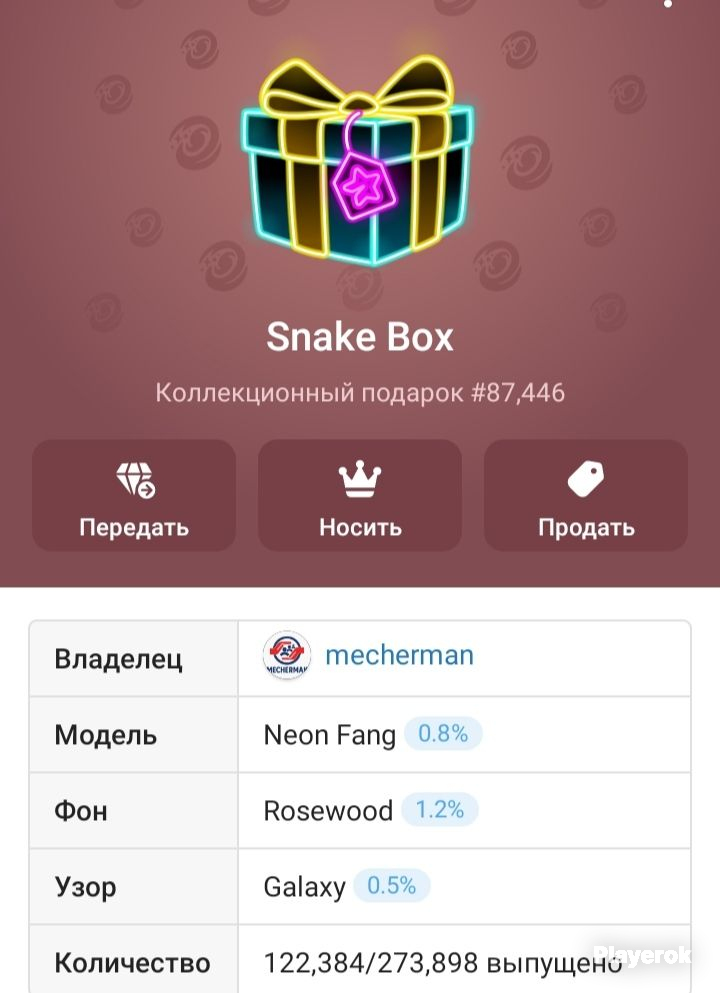Tap the Rosewood 1.2% rarity badge
The width and height of the screenshot is (720, 993).
tap(439, 810)
